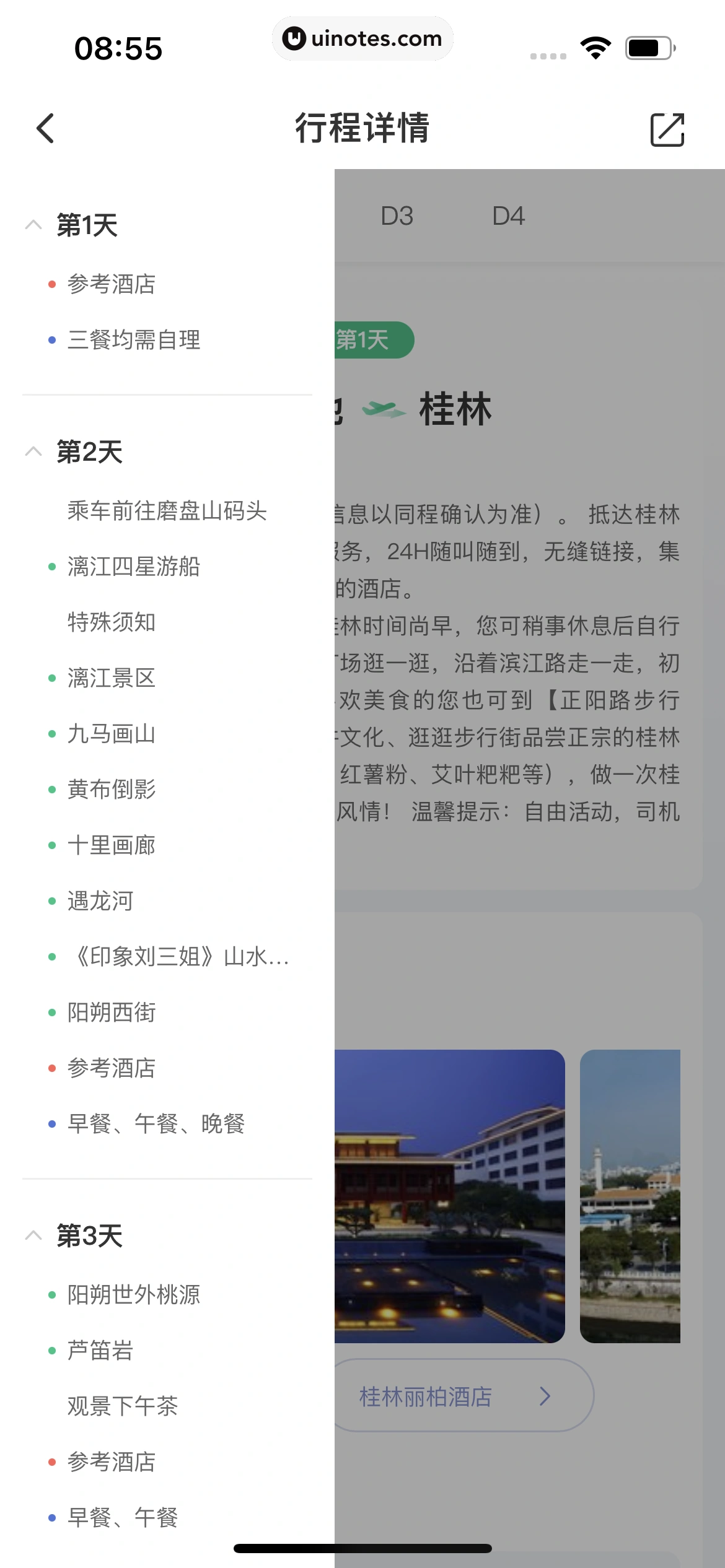Toggle the 阳朔西街 marker dot
The width and height of the screenshot is (725, 1568).
[x=51, y=1013]
